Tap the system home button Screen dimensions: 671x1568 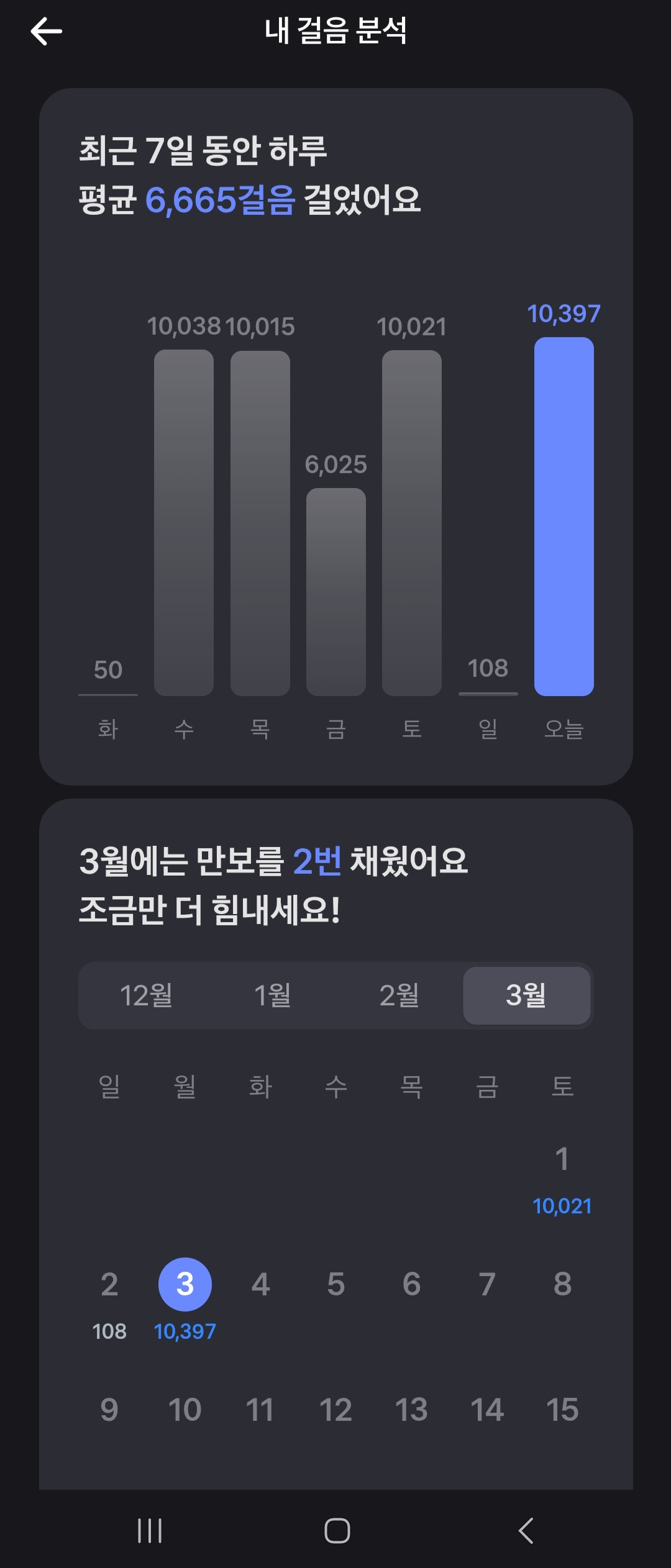click(x=337, y=1531)
